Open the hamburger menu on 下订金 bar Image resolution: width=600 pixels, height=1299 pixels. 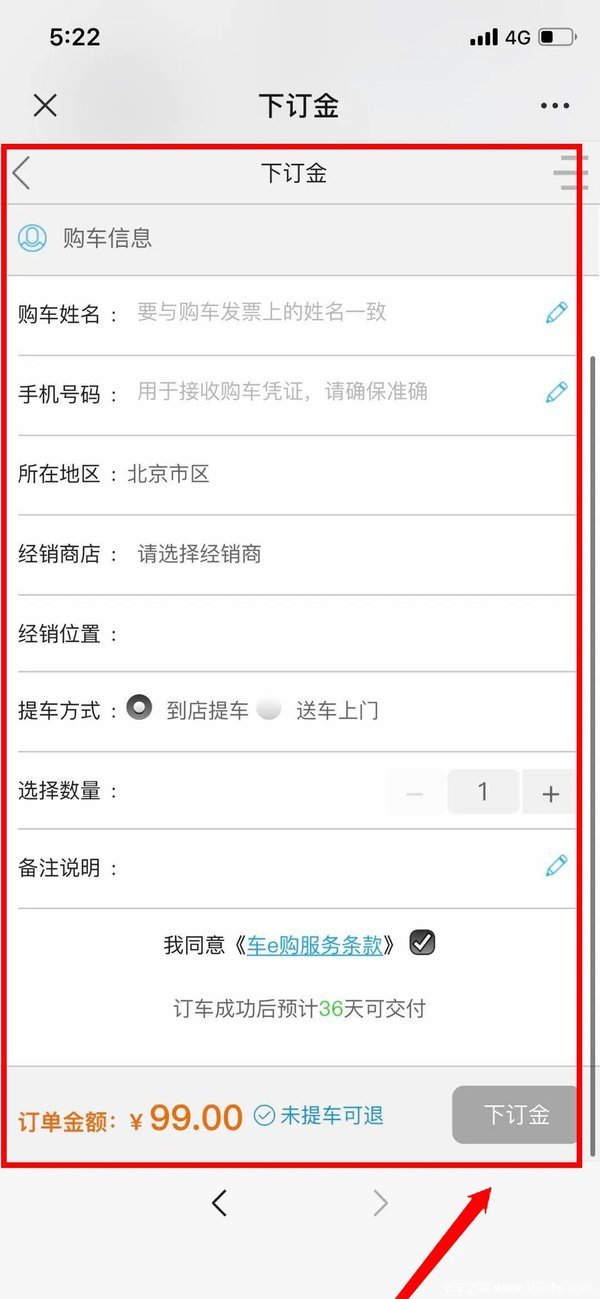click(570, 172)
